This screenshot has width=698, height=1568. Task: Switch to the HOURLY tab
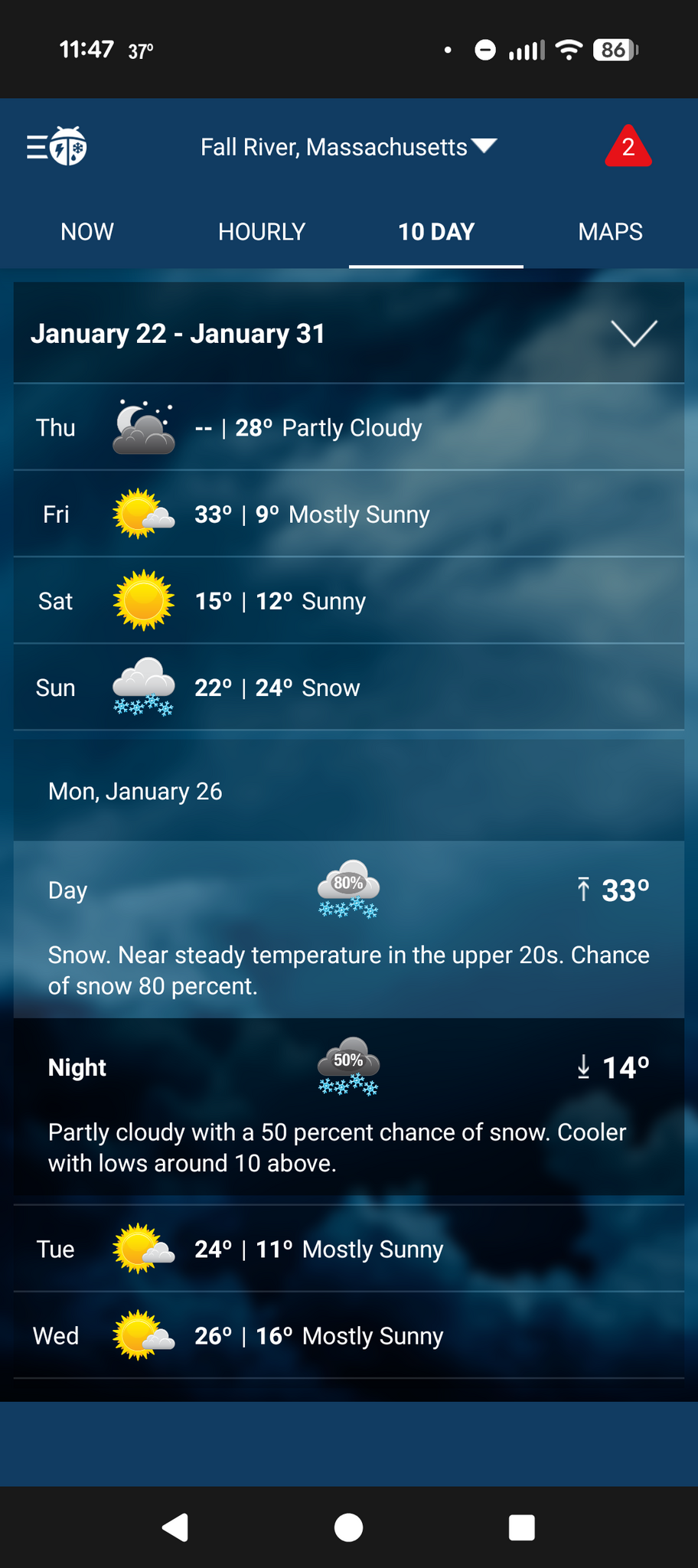coord(262,231)
